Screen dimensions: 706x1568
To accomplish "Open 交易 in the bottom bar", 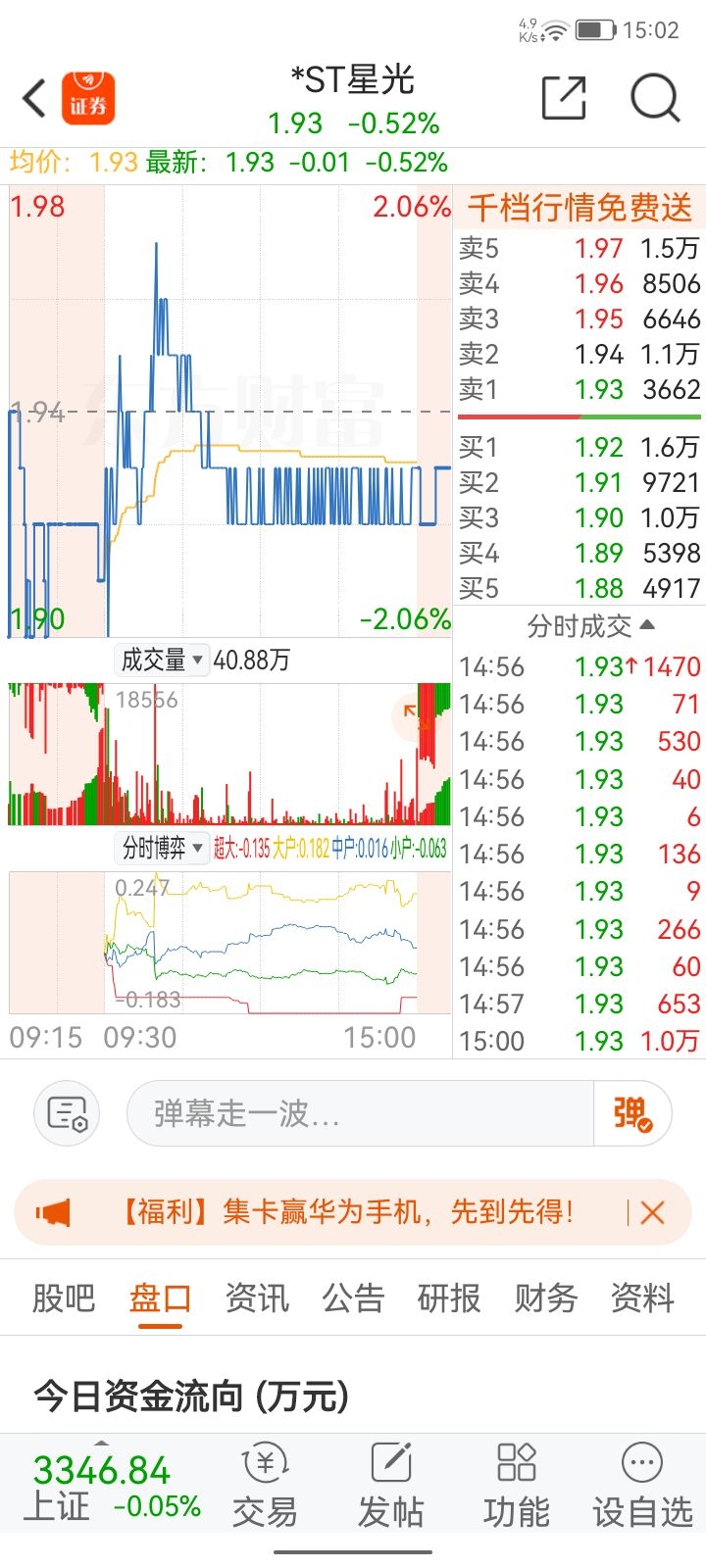I will point(265,1486).
